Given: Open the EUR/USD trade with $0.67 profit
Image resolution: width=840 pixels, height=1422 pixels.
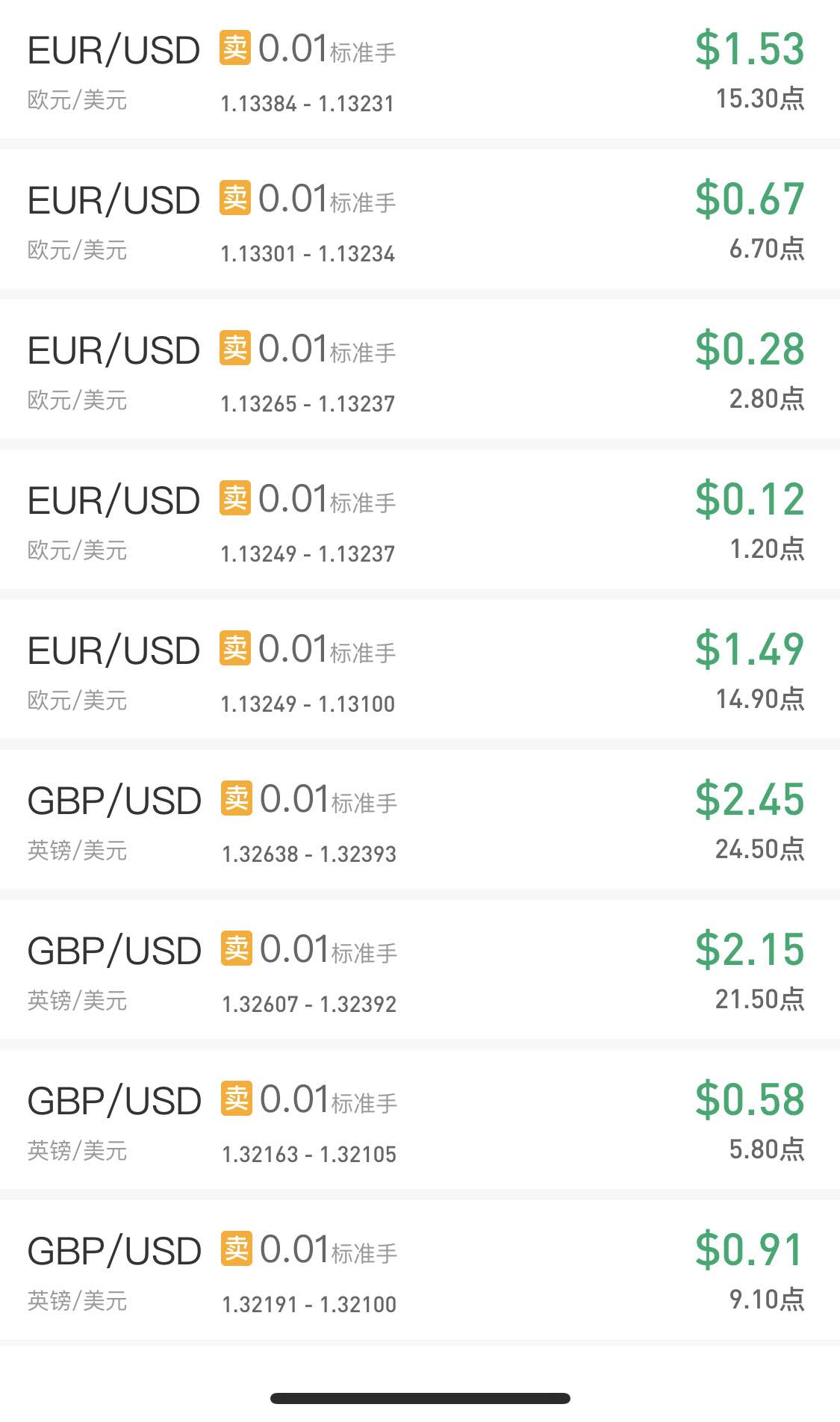Looking at the screenshot, I should pos(420,219).
